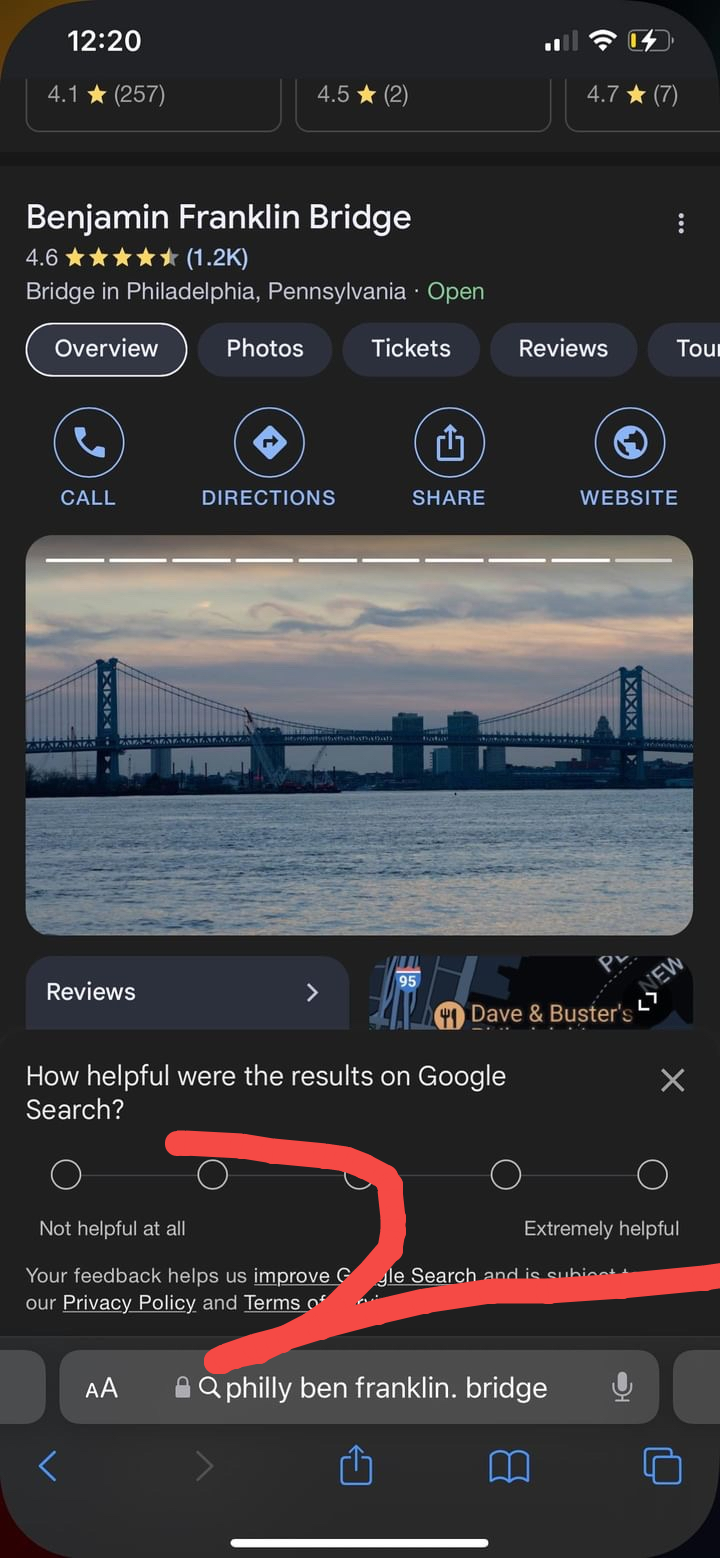The height and width of the screenshot is (1558, 720).
Task: Call the Benjamin Franklin Bridge
Action: [89, 443]
